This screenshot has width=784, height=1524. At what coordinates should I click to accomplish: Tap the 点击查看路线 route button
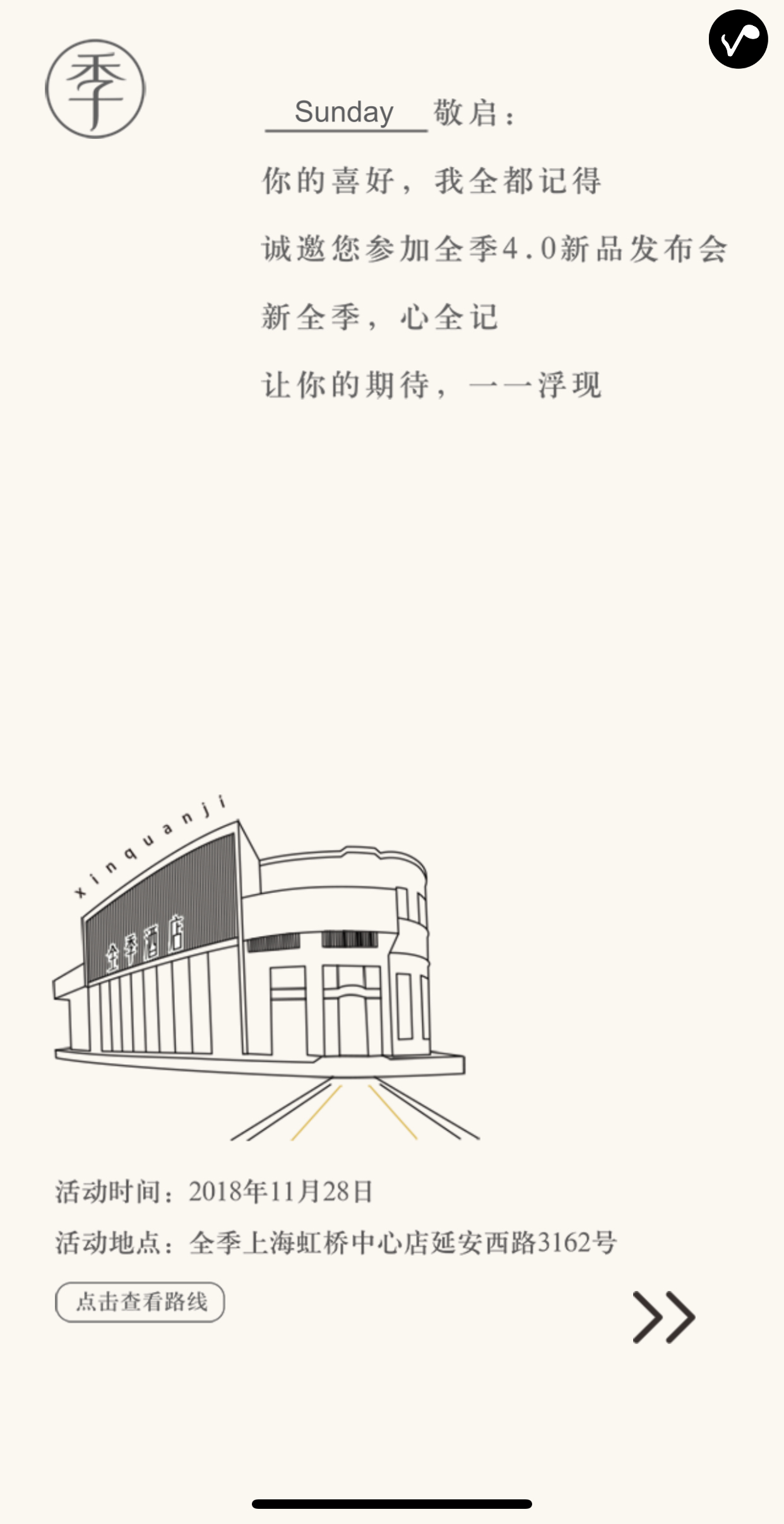click(x=140, y=1302)
